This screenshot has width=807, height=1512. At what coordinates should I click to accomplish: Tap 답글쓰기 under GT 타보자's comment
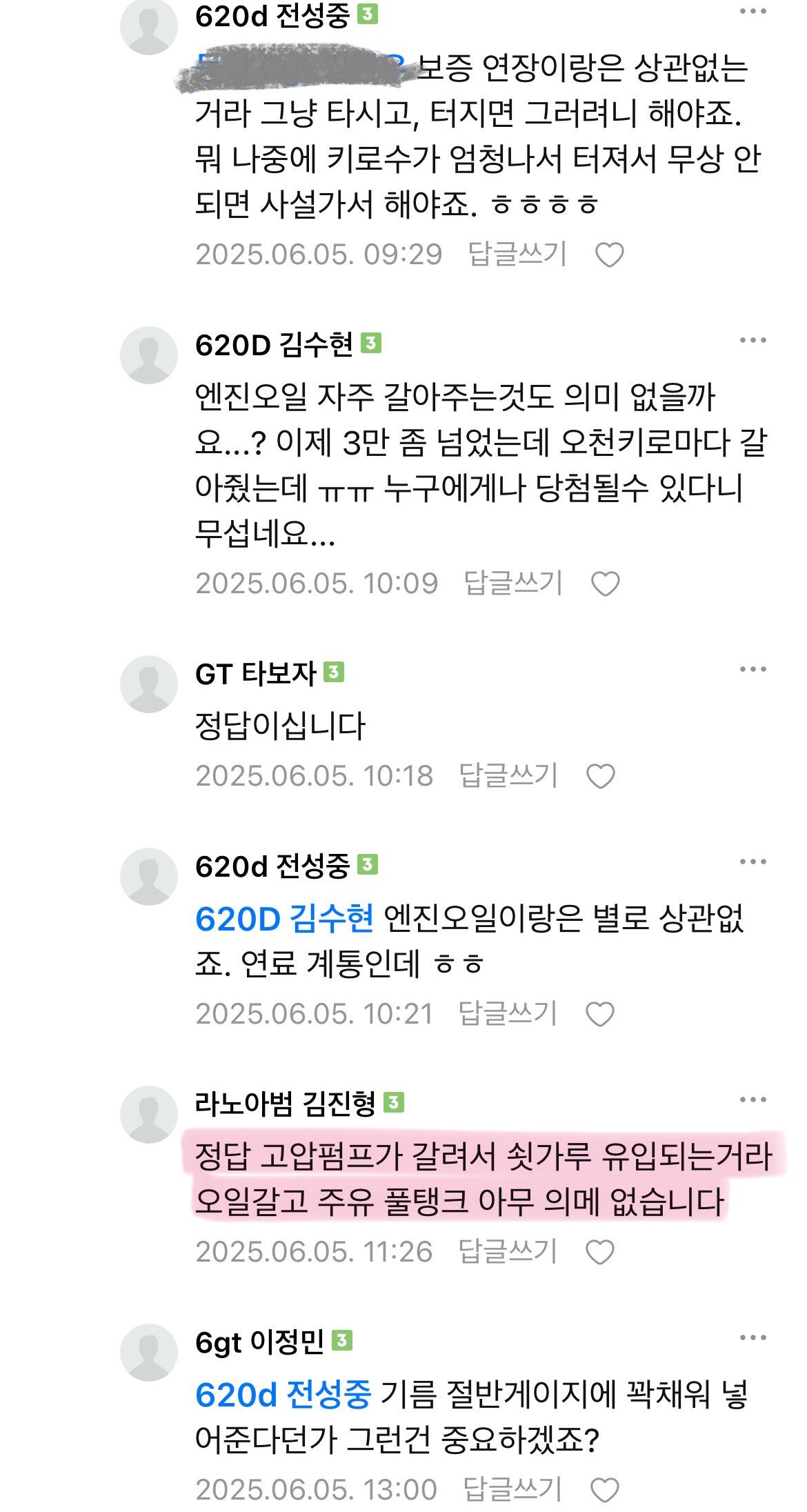(x=508, y=775)
